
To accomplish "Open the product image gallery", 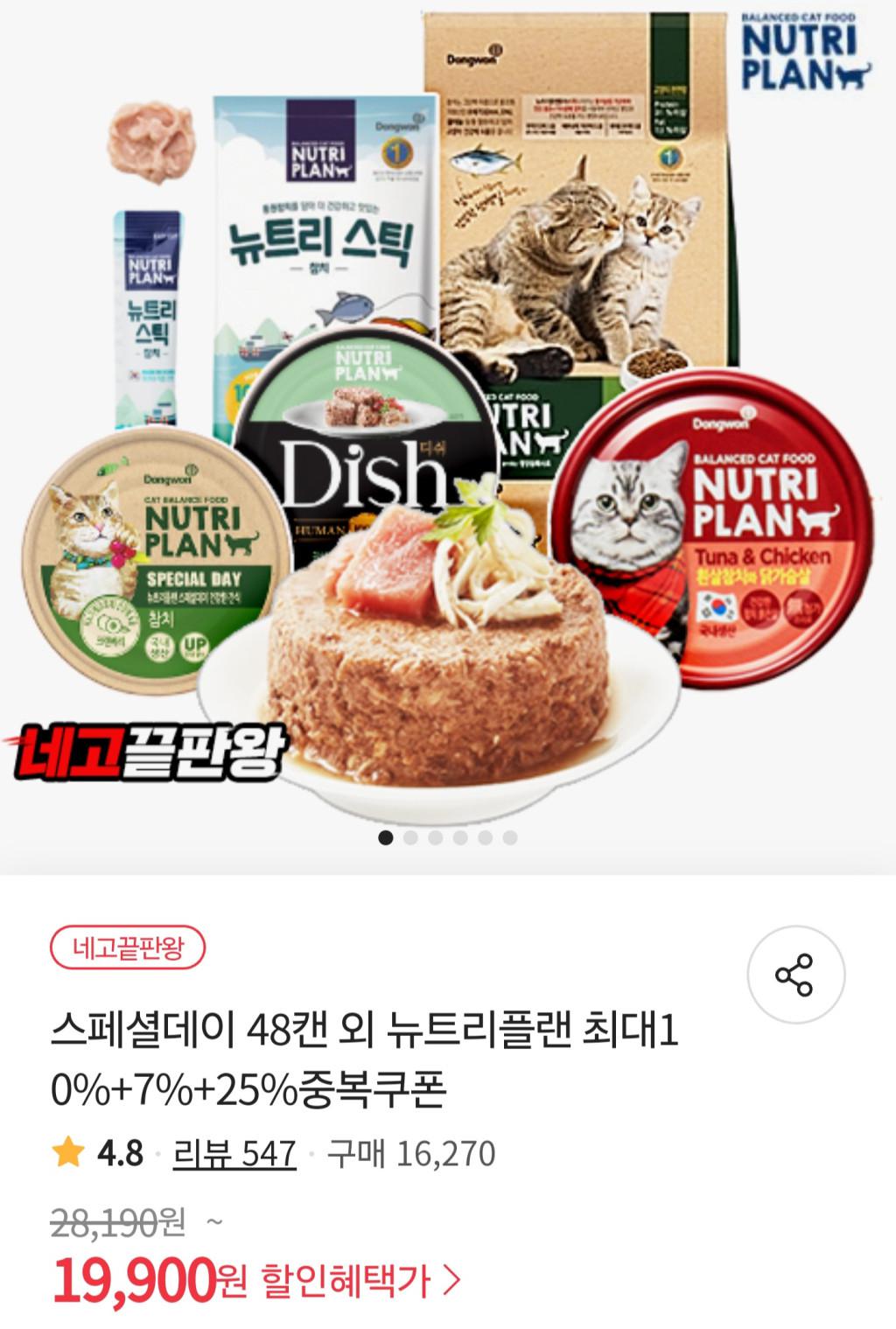I will click(448, 420).
